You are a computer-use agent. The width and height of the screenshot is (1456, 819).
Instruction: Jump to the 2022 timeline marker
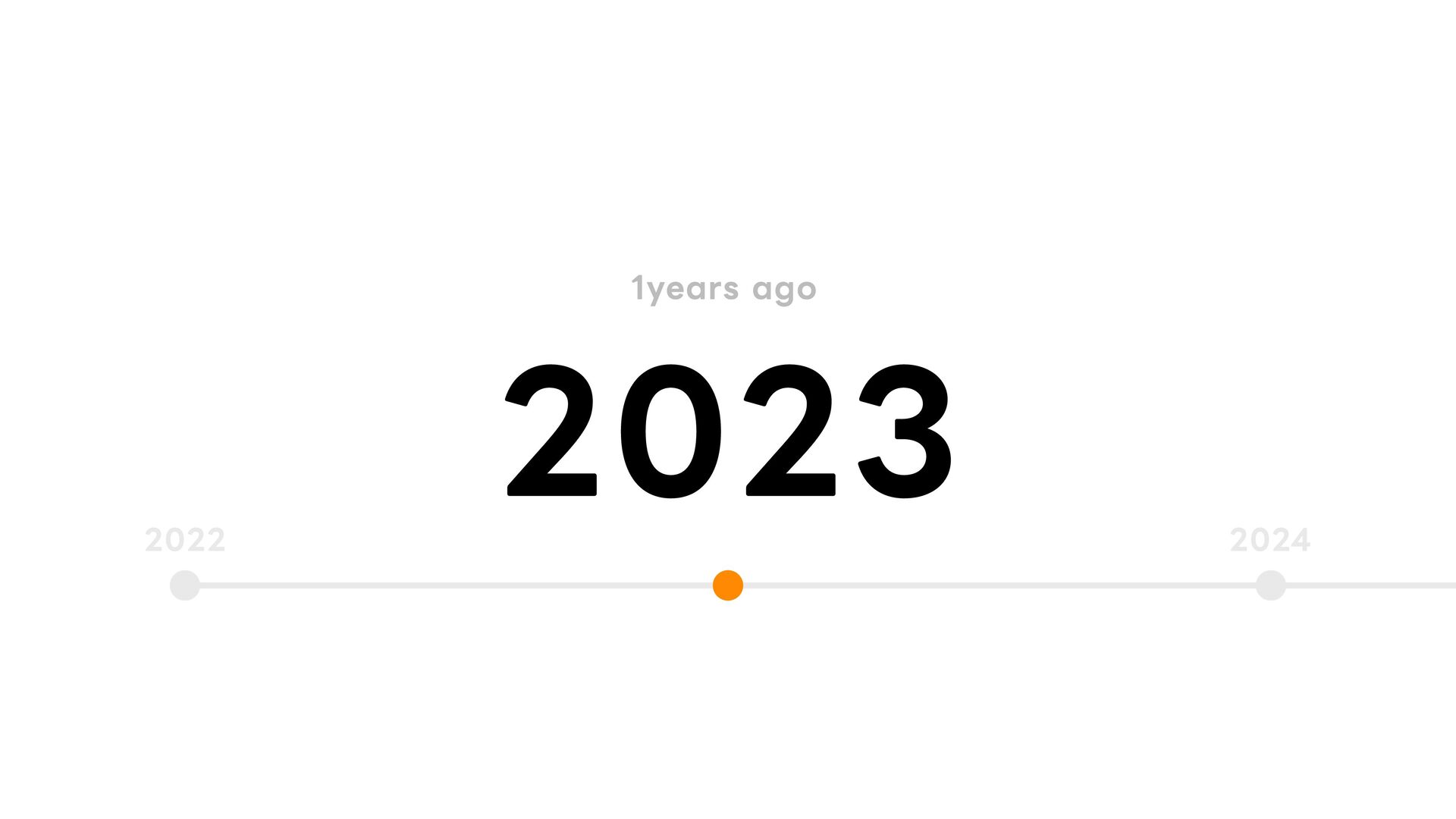[x=185, y=585]
